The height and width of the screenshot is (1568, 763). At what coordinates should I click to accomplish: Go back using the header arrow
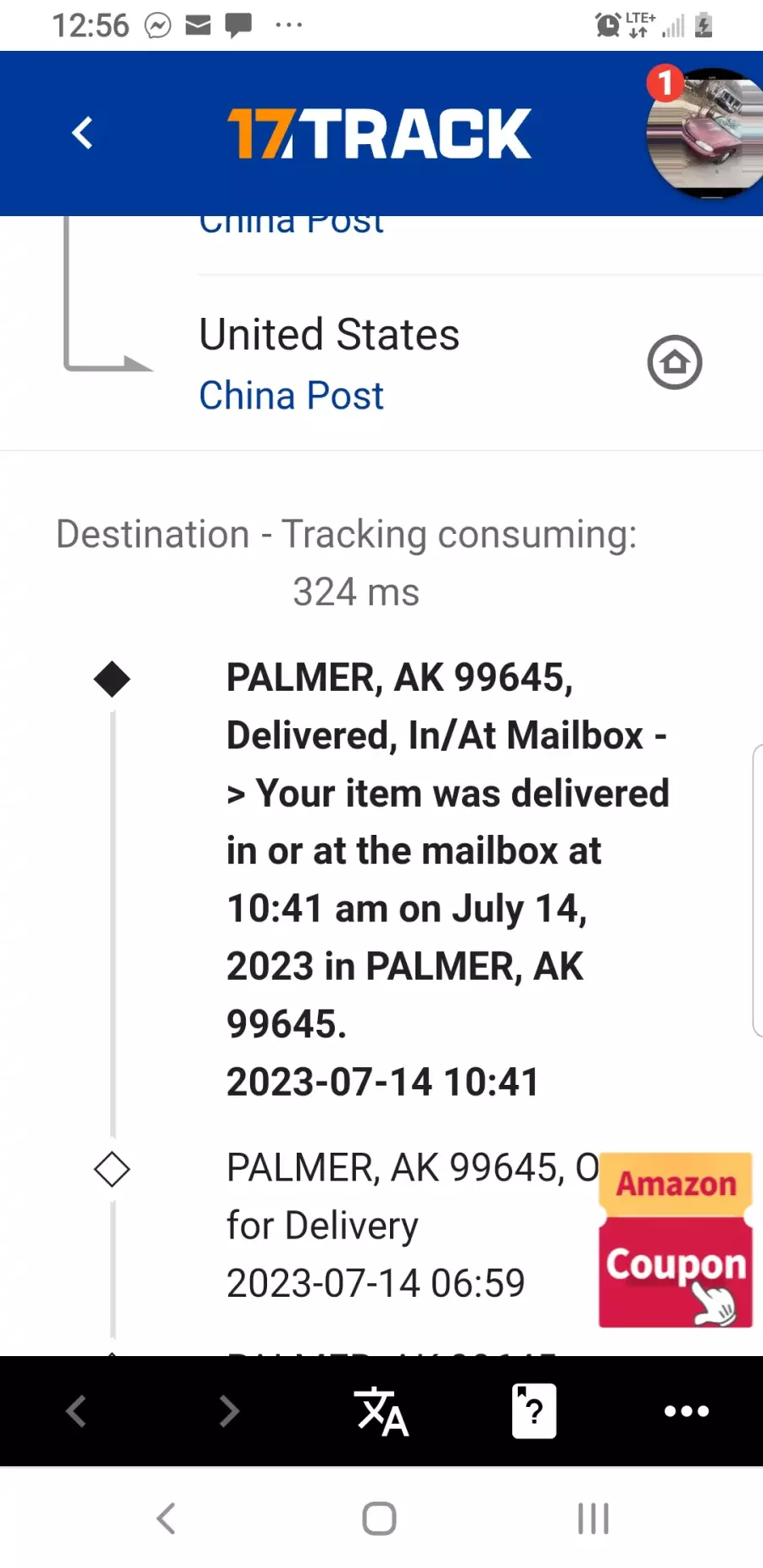(x=82, y=133)
